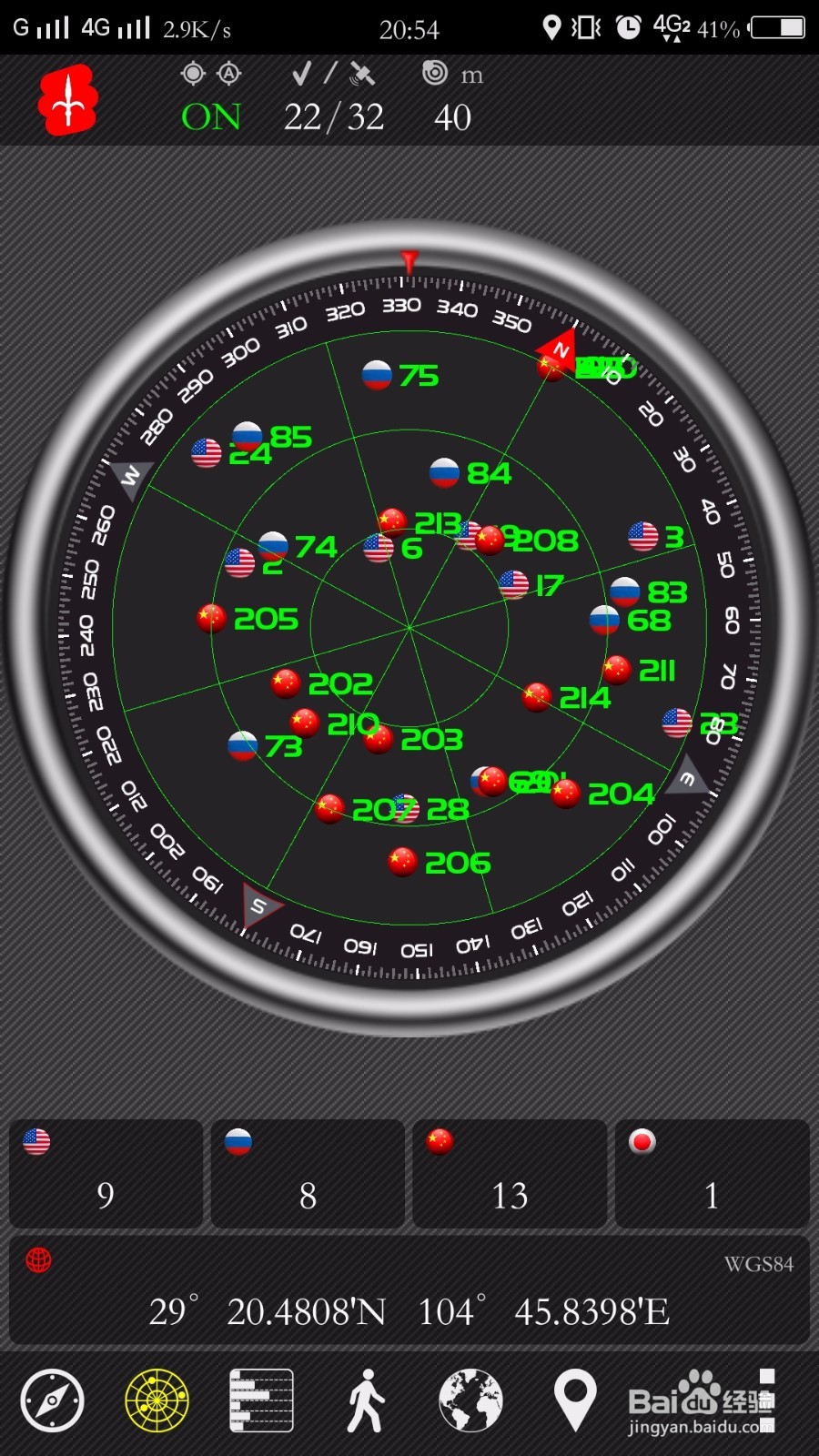Open the location pin tab

[575, 1400]
